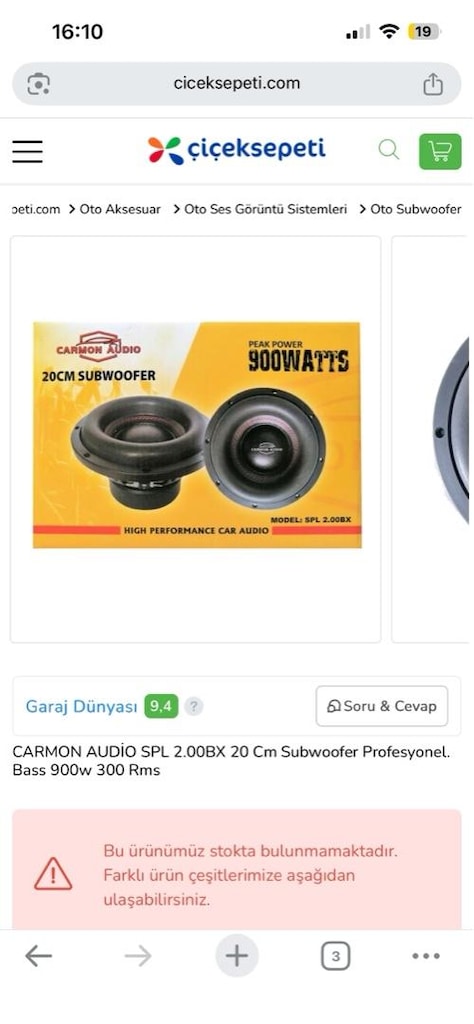Viewport: 474px width, 1024px height.
Task: Open the hamburger menu
Action: tap(27, 152)
